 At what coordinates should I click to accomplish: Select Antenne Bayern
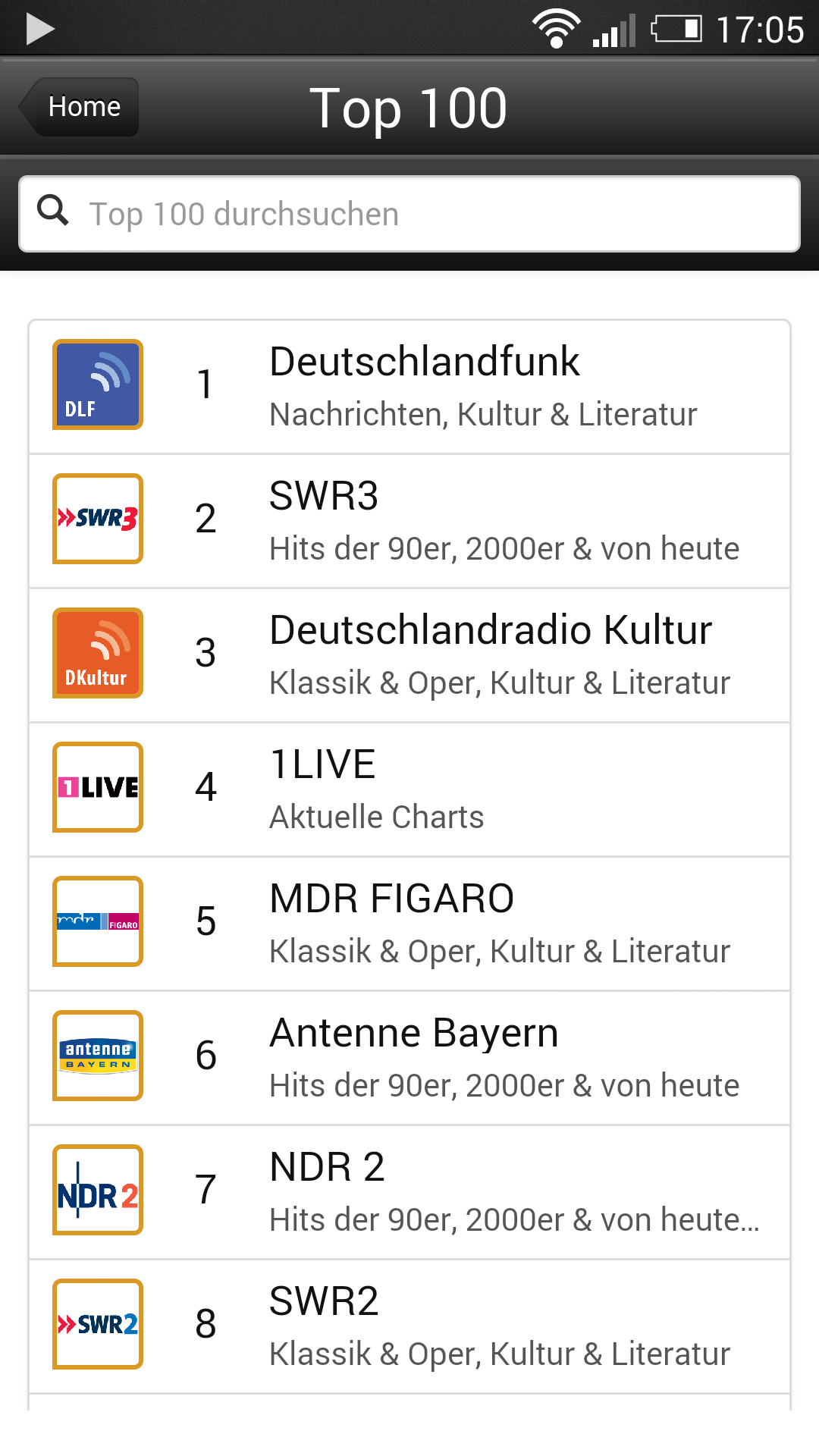[409, 1058]
